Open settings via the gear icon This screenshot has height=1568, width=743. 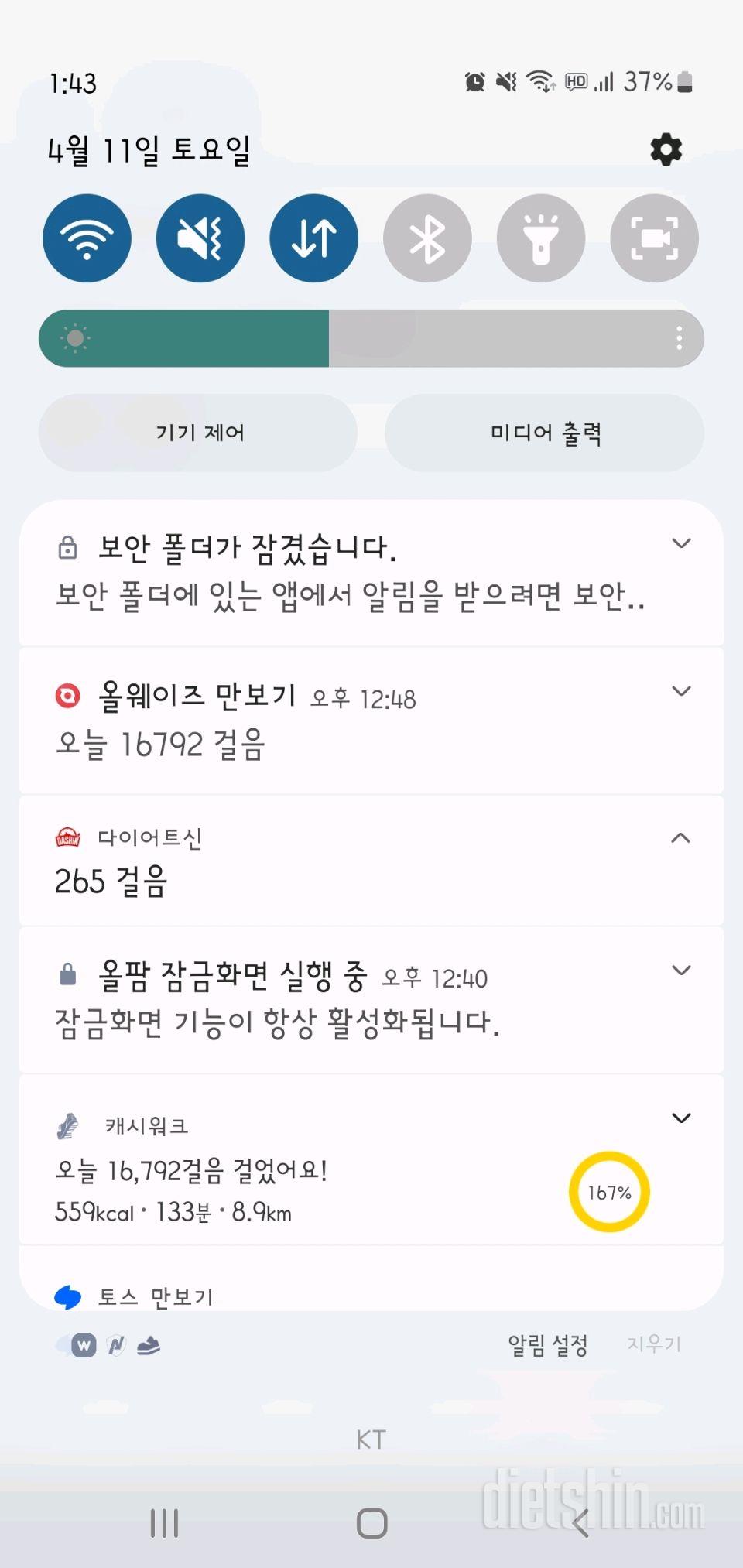(x=666, y=149)
